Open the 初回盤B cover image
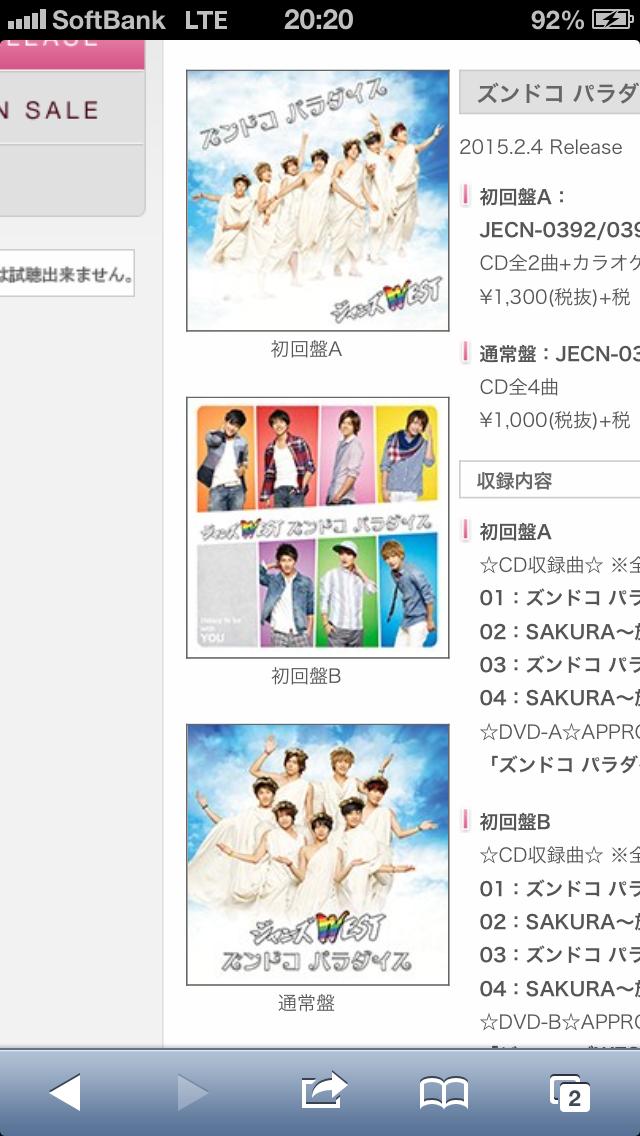 pos(317,527)
